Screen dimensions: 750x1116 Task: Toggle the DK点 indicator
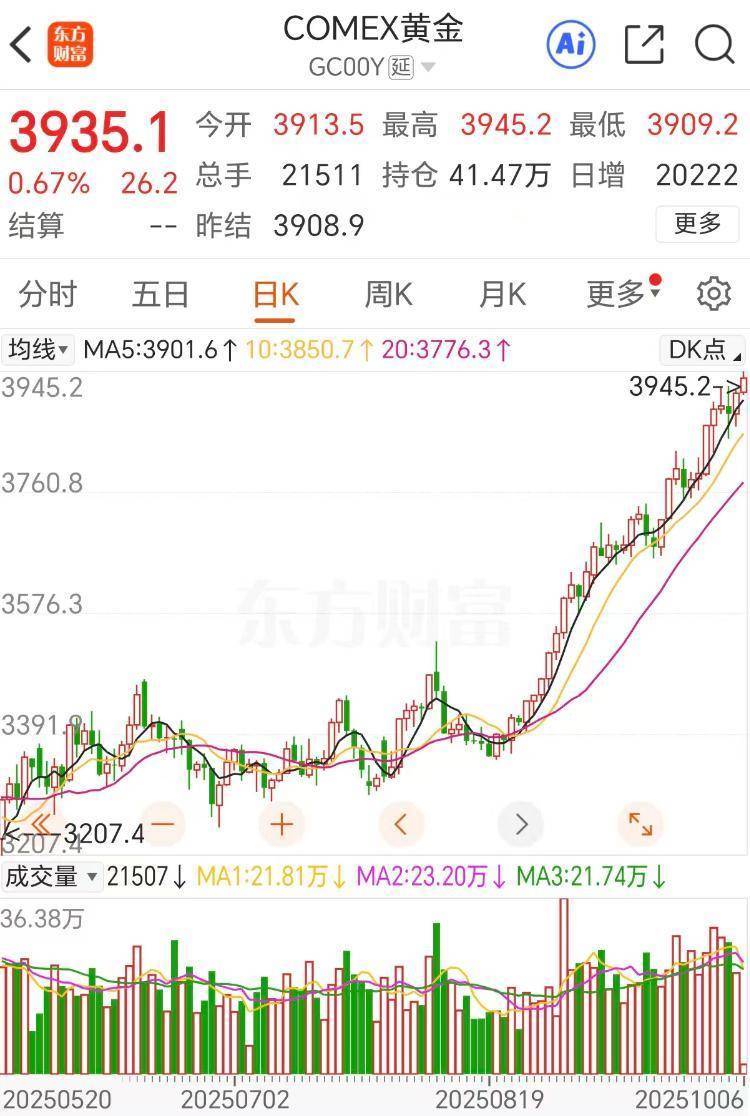702,350
